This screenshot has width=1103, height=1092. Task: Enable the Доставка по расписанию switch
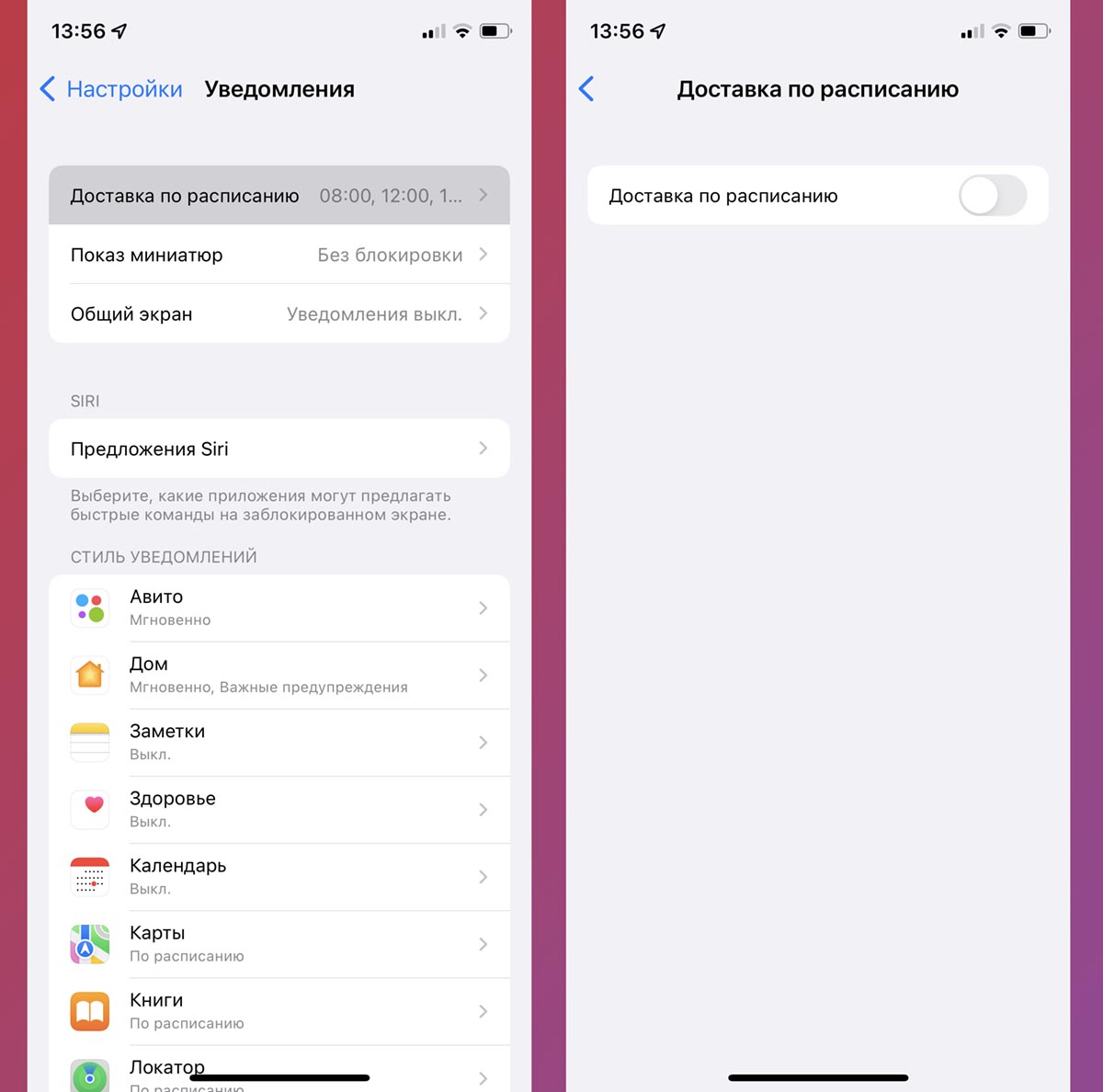pyautogui.click(x=992, y=196)
